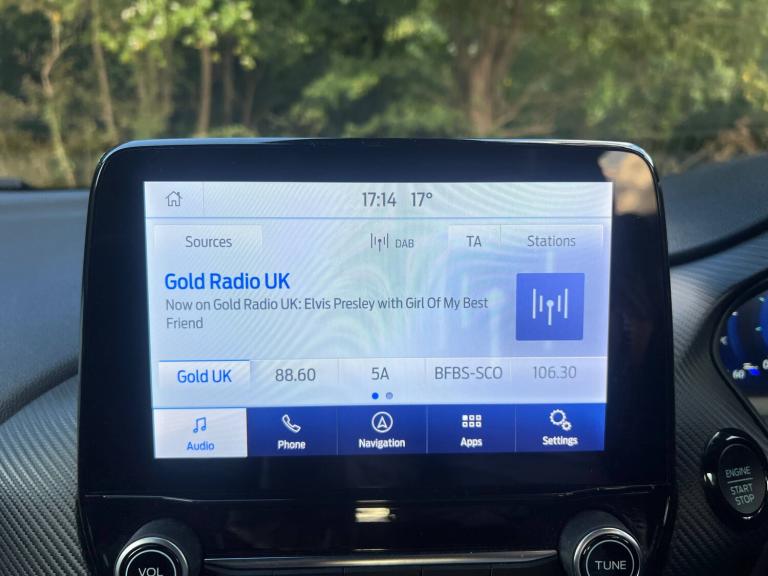Screen dimensions: 768x576
Task: Open the Settings tab
Action: [560, 428]
